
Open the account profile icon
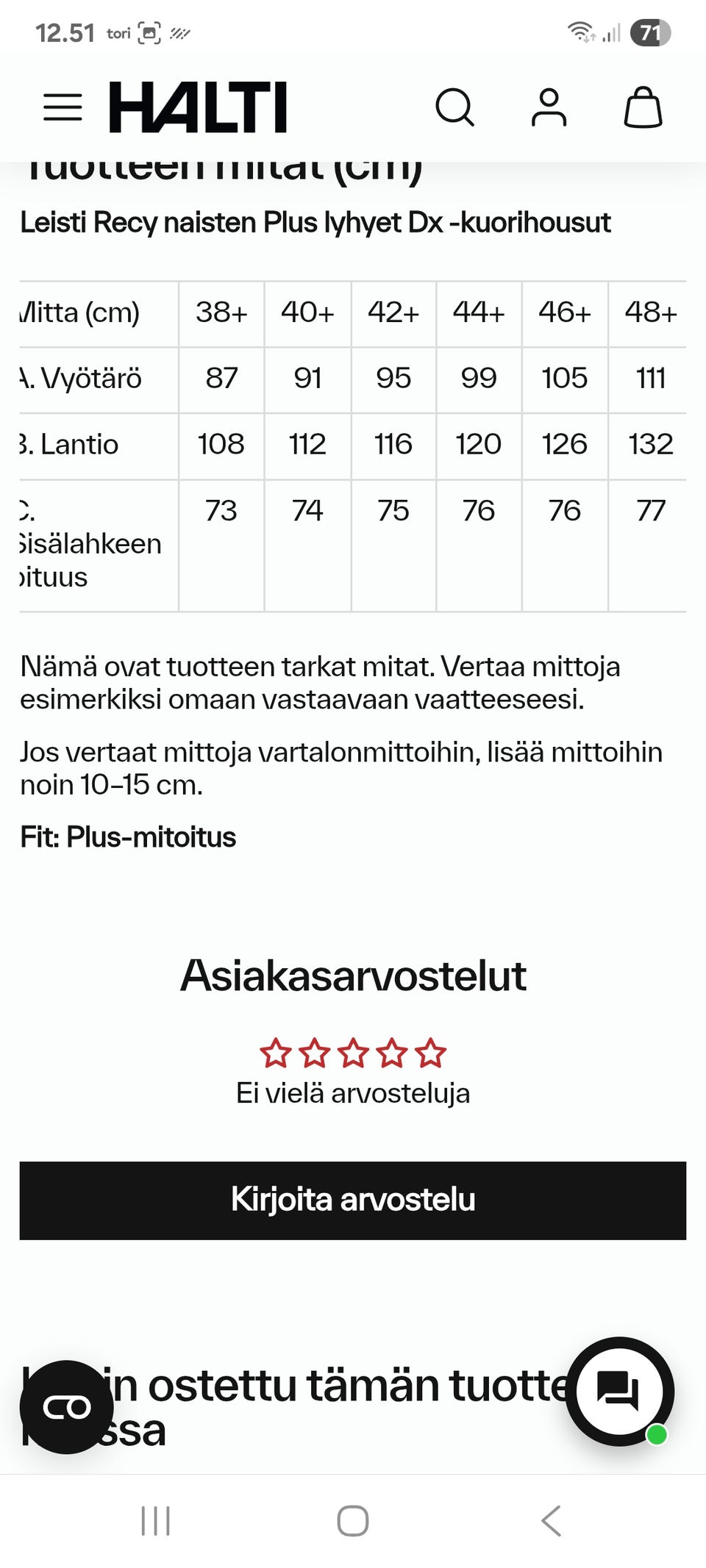[549, 107]
